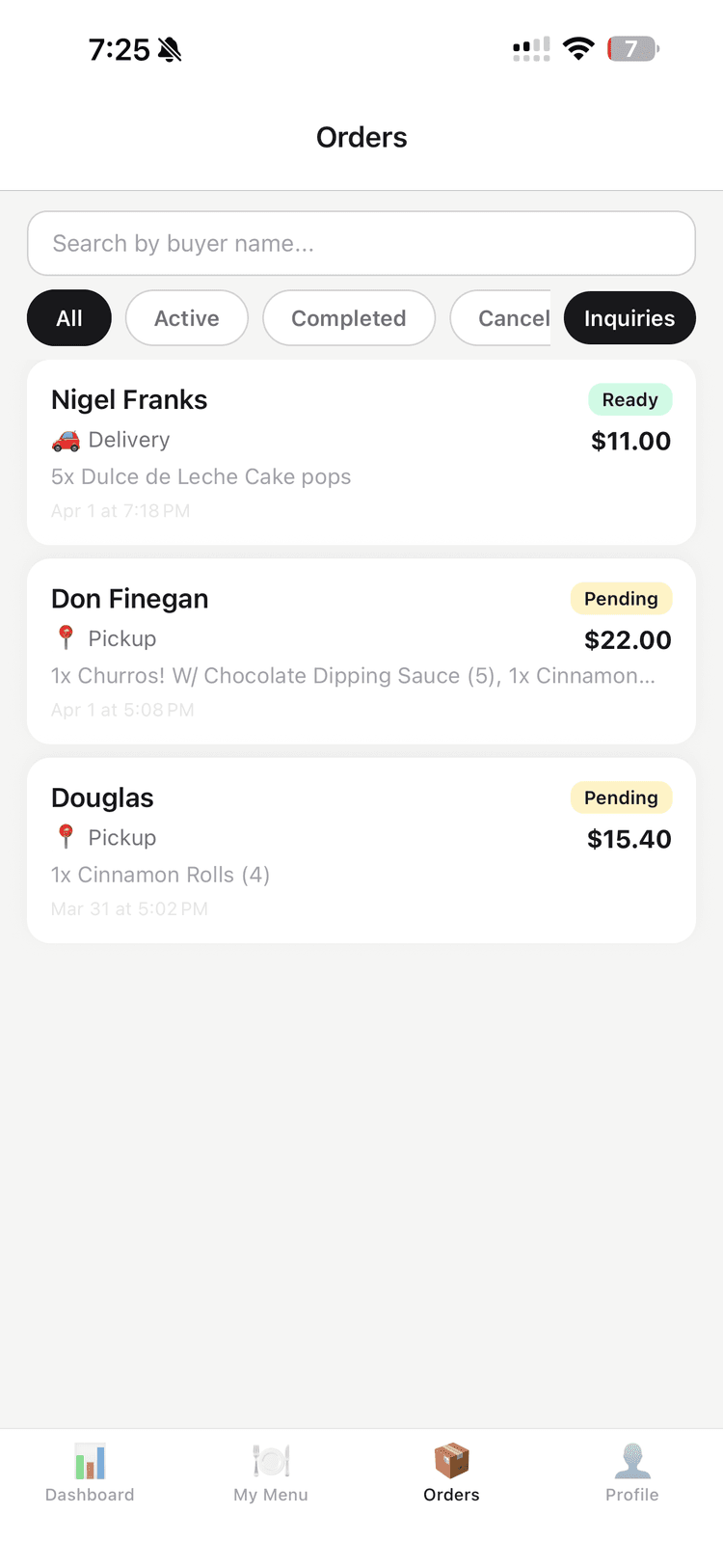723x1568 pixels.
Task: Select the Completed filter chip
Action: (x=349, y=317)
